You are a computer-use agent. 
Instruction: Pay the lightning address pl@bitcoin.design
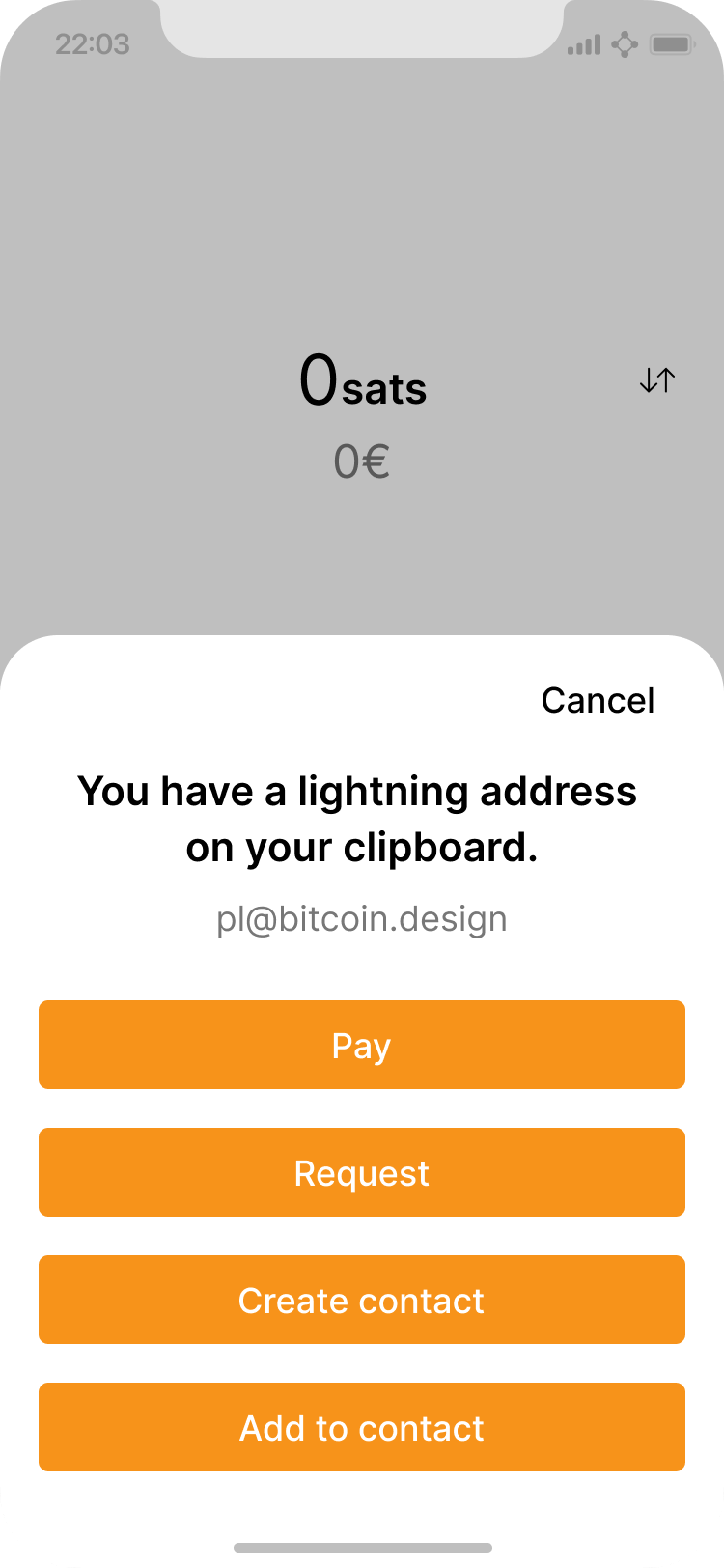[x=362, y=1046]
